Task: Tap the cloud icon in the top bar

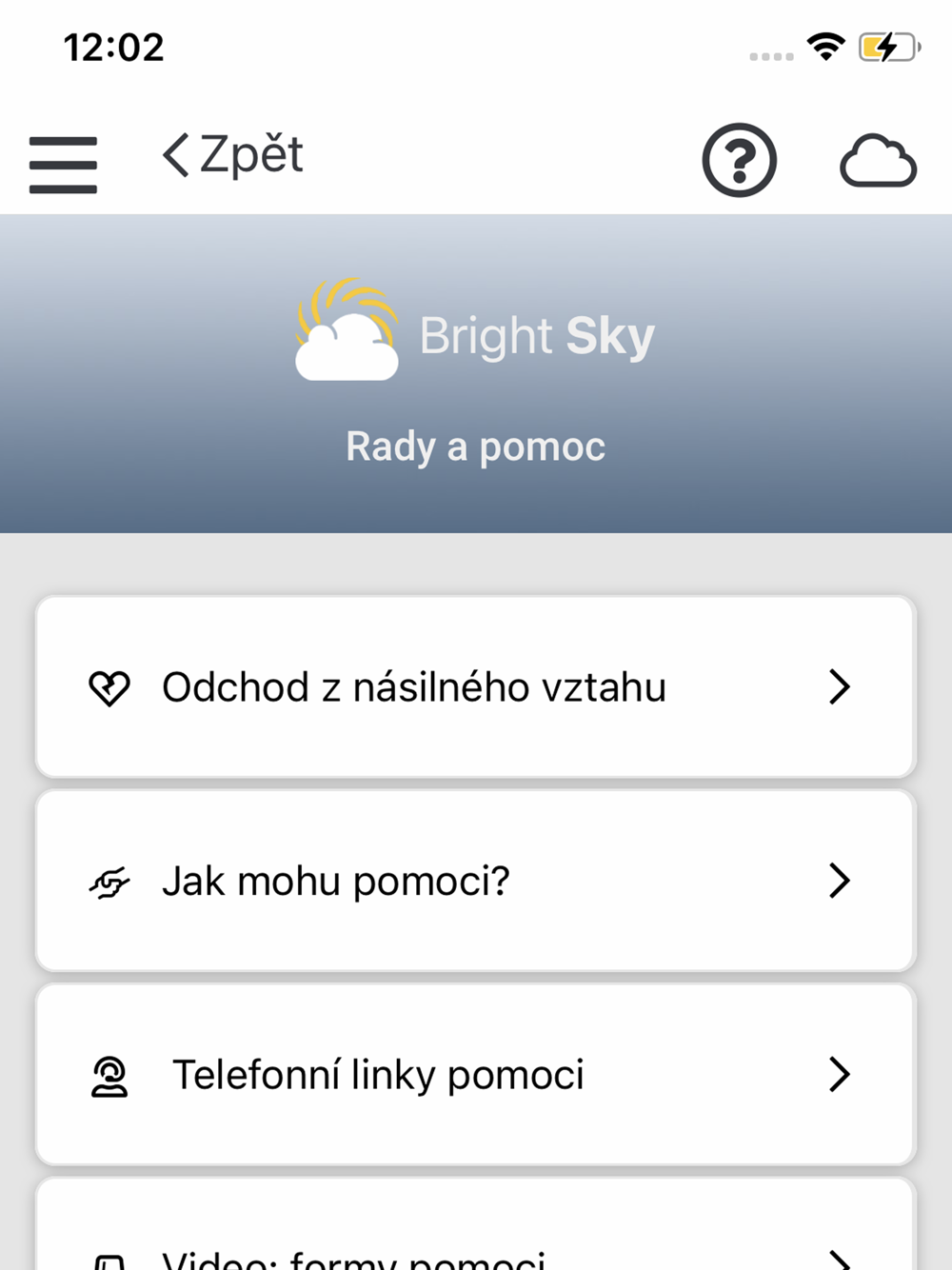Action: tap(878, 161)
